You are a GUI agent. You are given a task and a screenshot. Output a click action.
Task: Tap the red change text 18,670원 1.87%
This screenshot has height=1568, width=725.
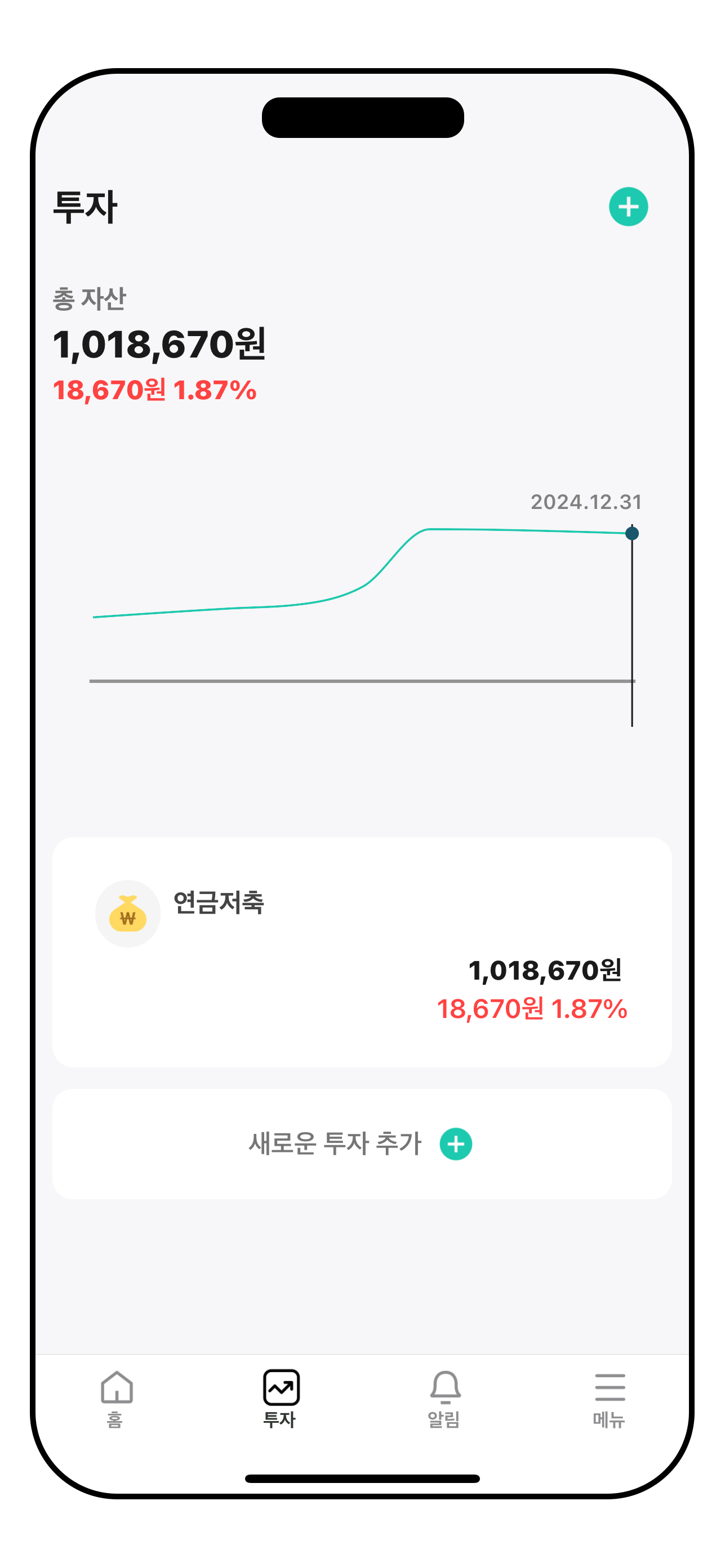[x=154, y=390]
